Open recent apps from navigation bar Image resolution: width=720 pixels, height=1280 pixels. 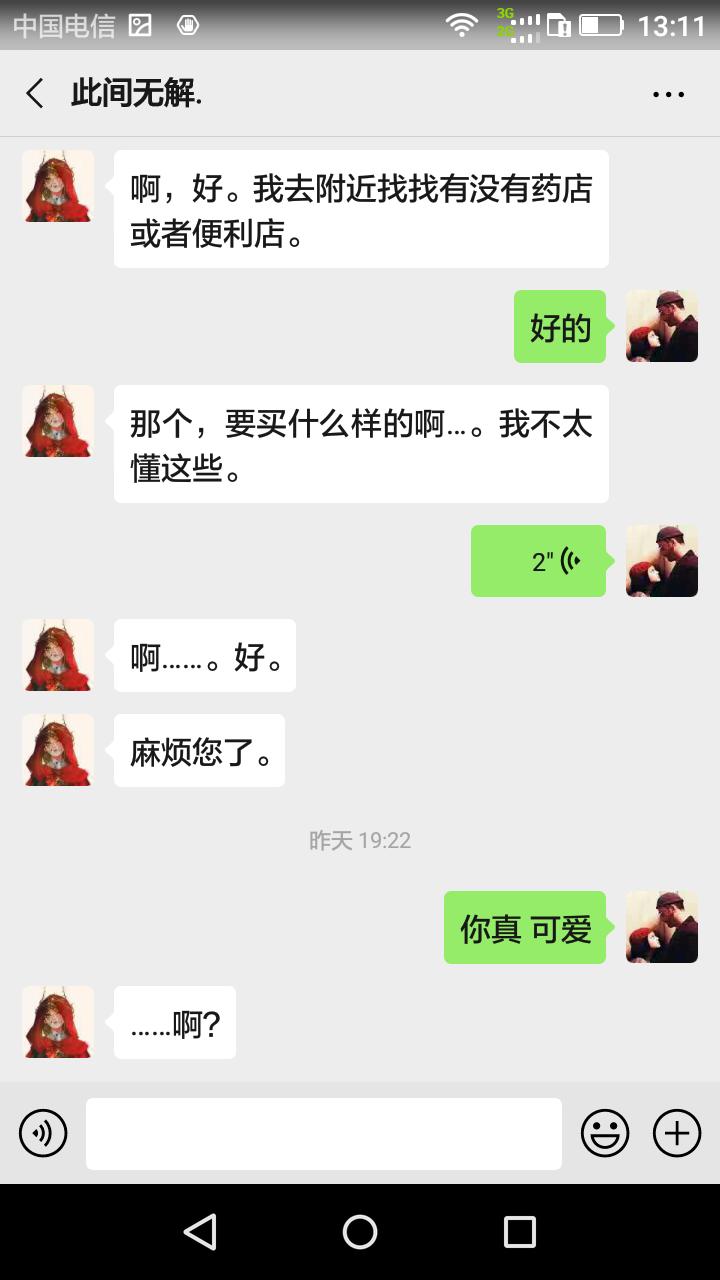(519, 1232)
